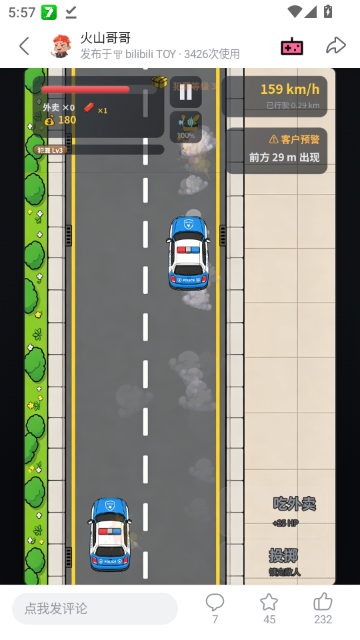
Task: Open the 点我发评论 comment box
Action: coord(95,609)
